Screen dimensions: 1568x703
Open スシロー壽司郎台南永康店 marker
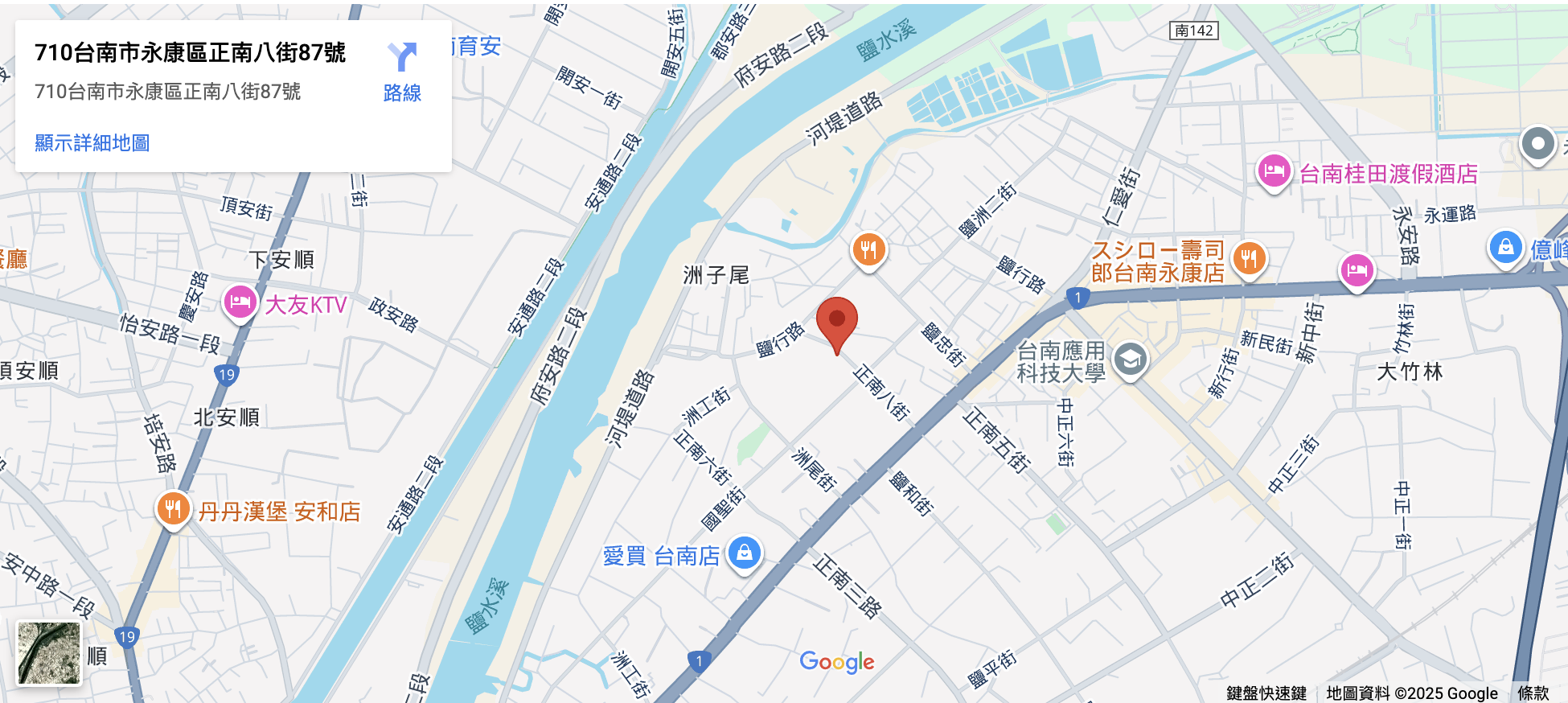click(x=1249, y=259)
